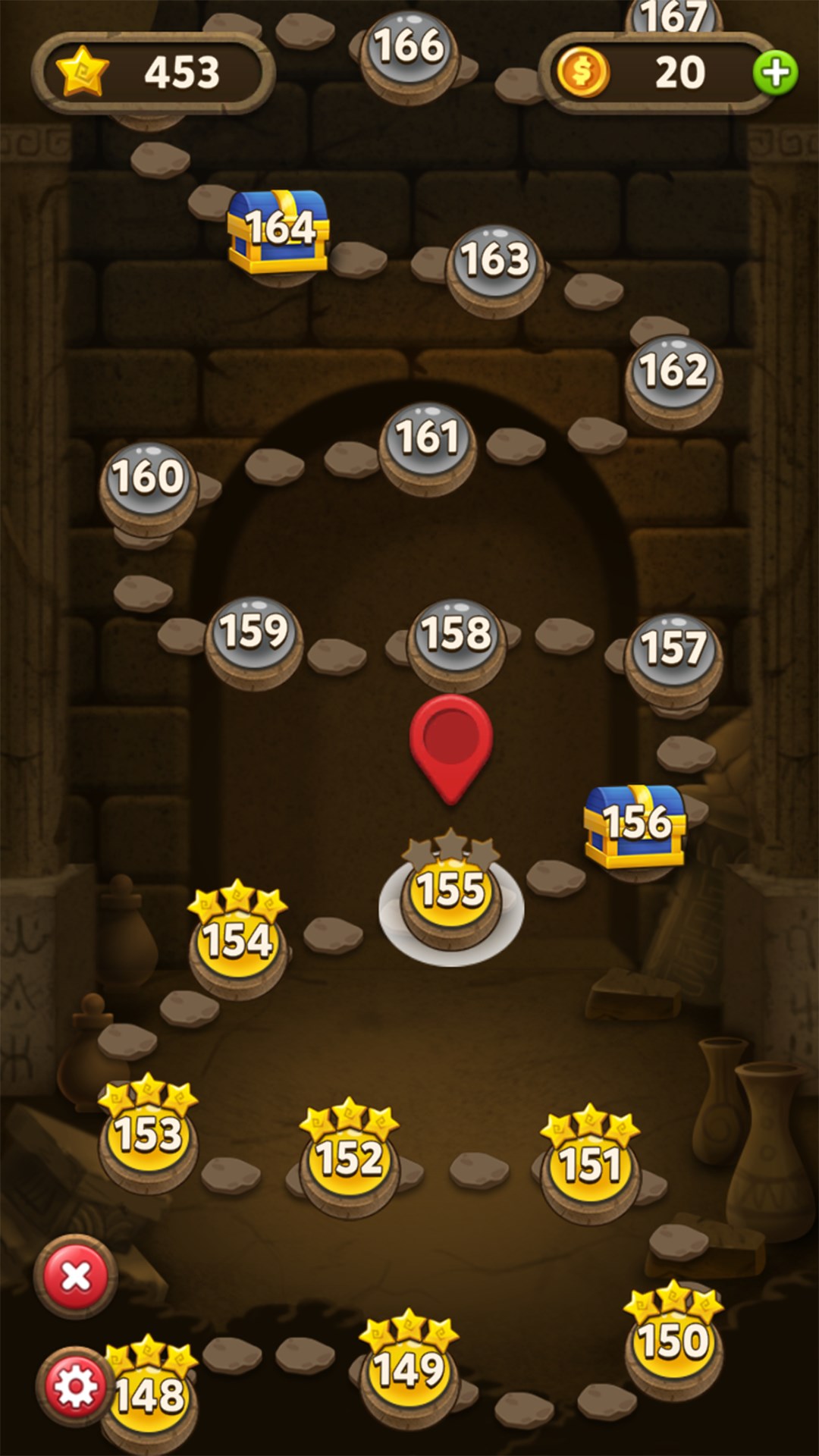Tap locked level 157

coord(673,652)
